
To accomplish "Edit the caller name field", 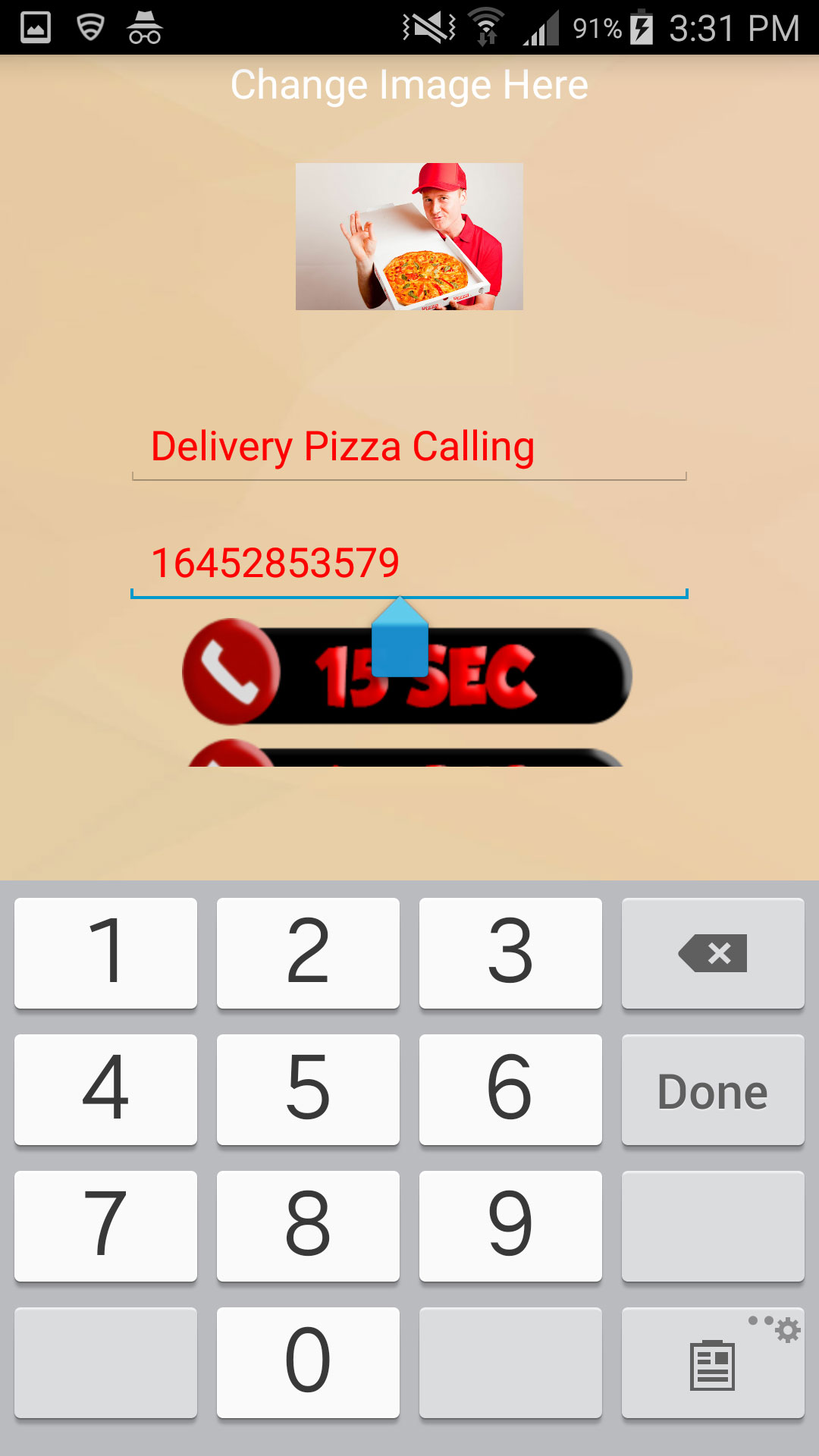I will tap(409, 447).
